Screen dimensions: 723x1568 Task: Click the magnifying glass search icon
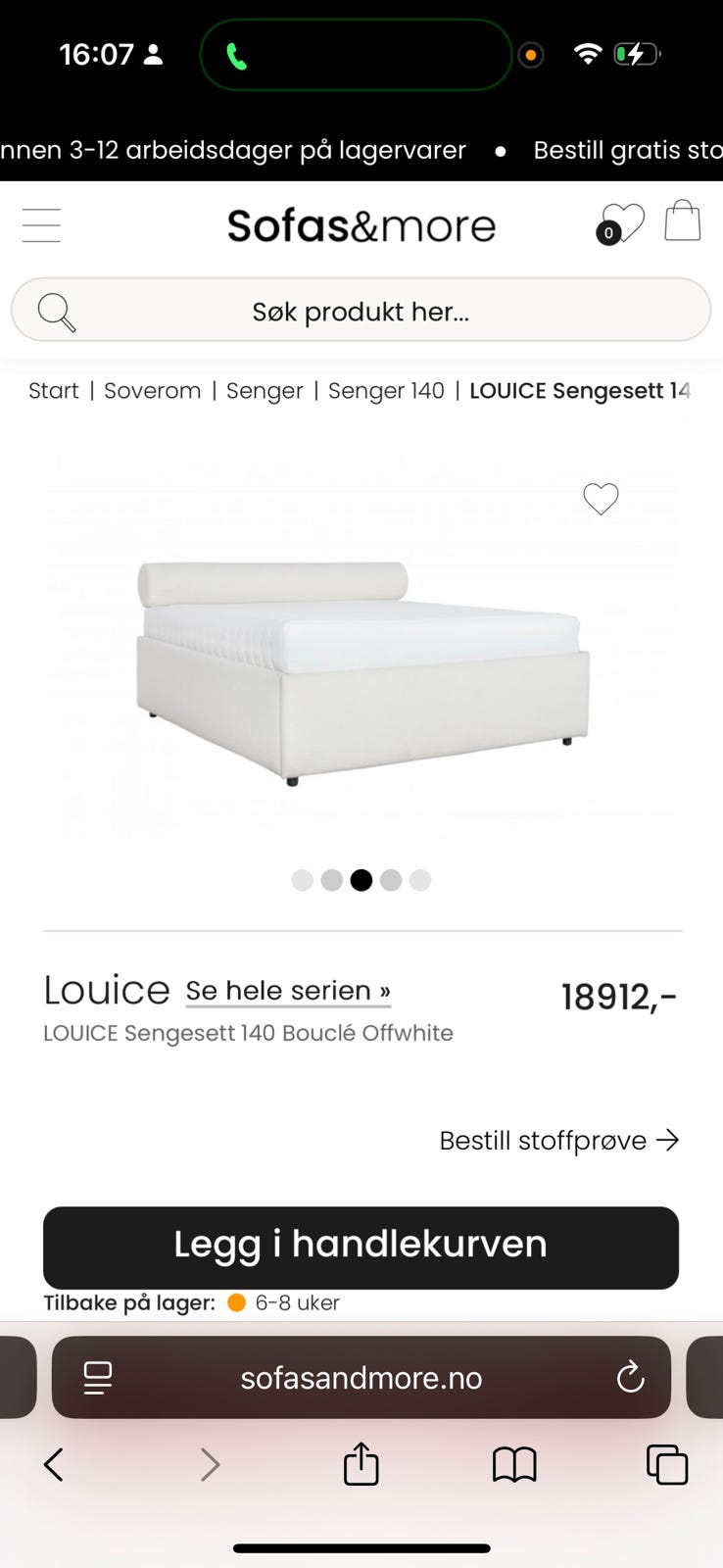pos(54,310)
